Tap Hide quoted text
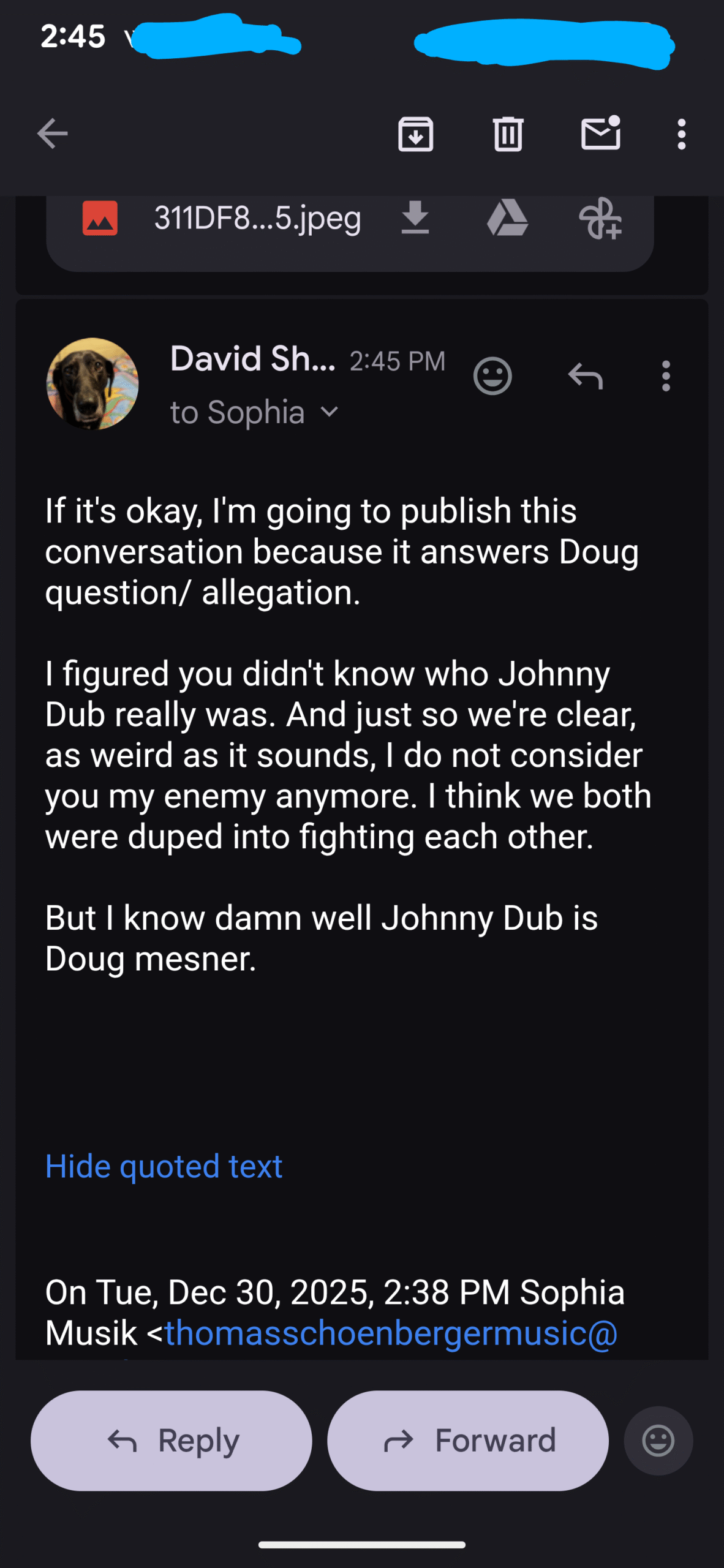The height and width of the screenshot is (1568, 724). click(164, 1166)
